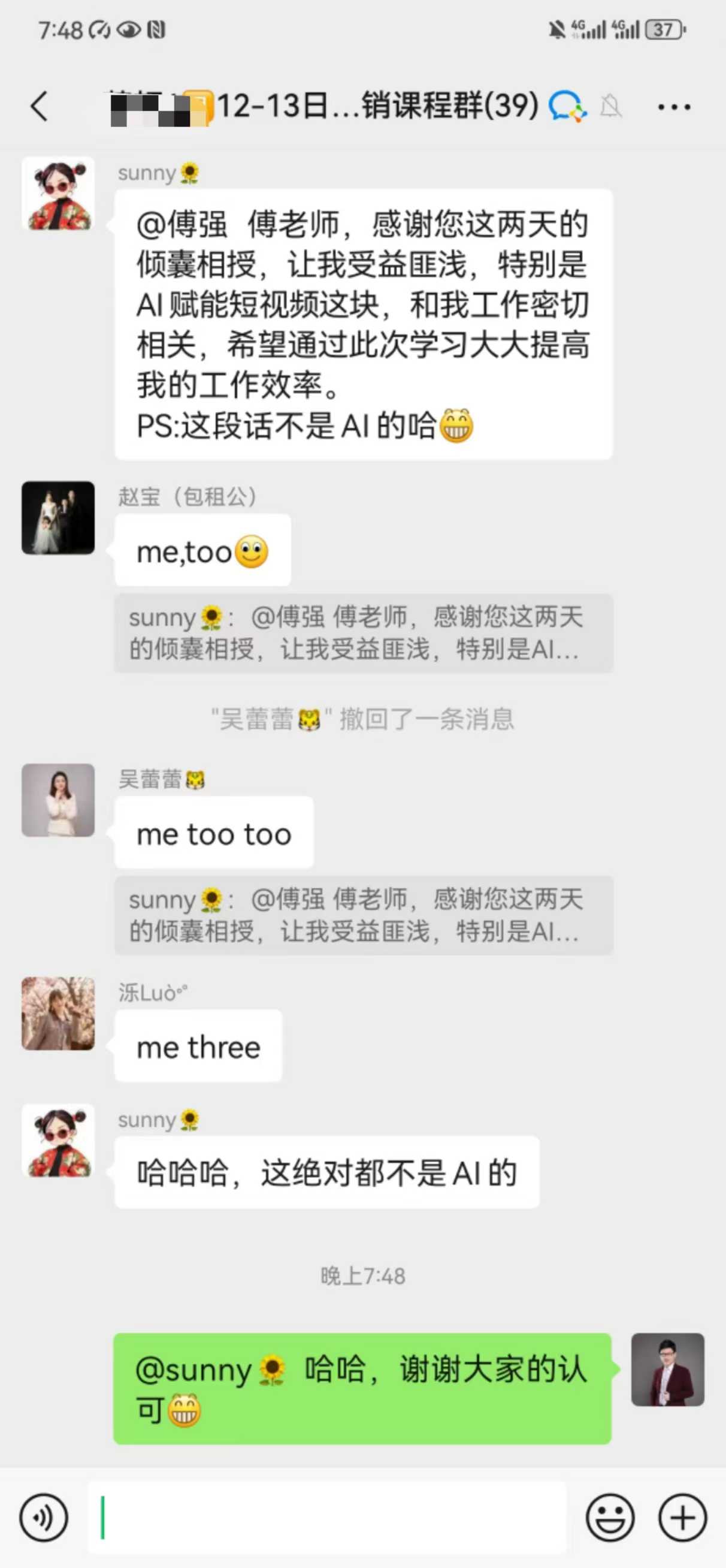Open the group chat overflow menu
Screen dimensions: 726x1568
coord(674,107)
